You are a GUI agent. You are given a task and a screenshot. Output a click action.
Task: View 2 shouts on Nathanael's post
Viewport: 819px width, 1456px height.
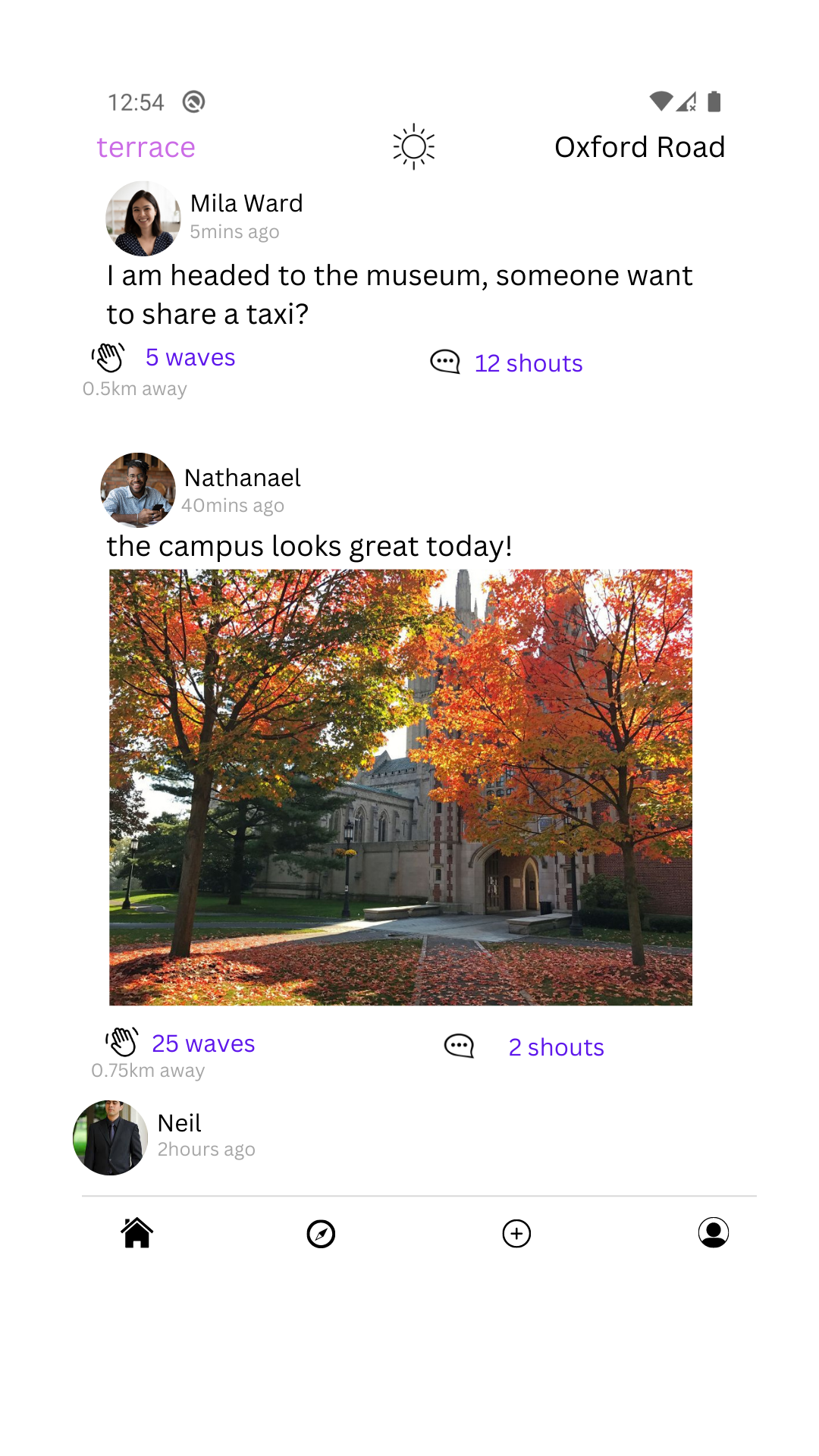click(x=556, y=1047)
